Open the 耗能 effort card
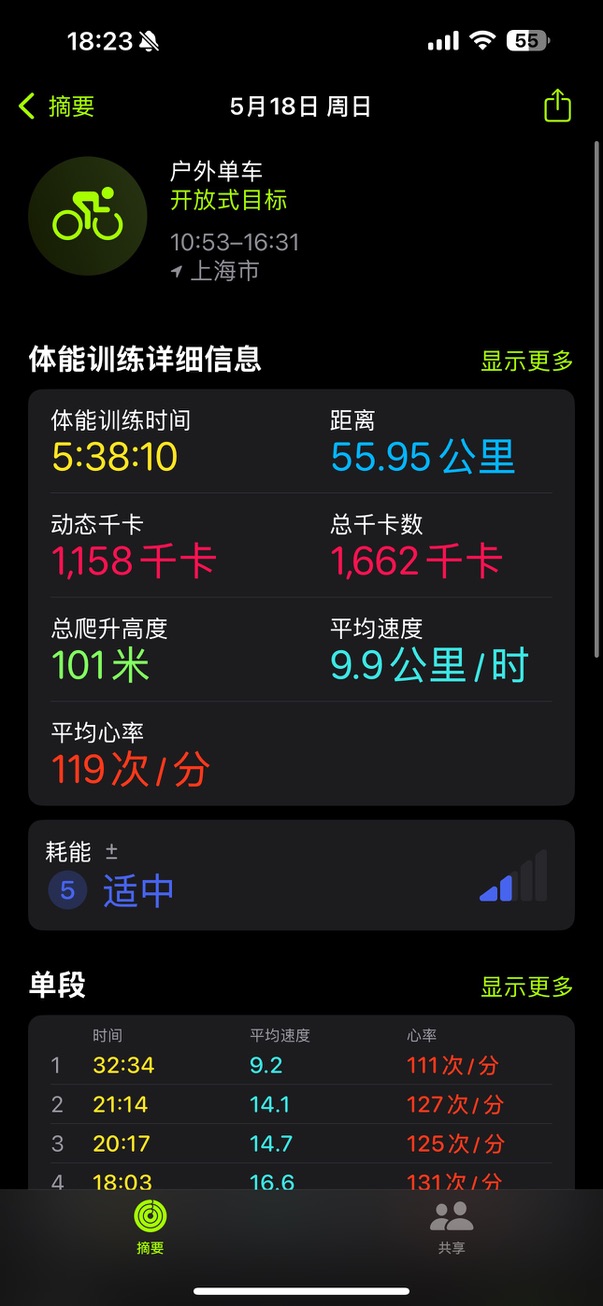 (x=301, y=875)
